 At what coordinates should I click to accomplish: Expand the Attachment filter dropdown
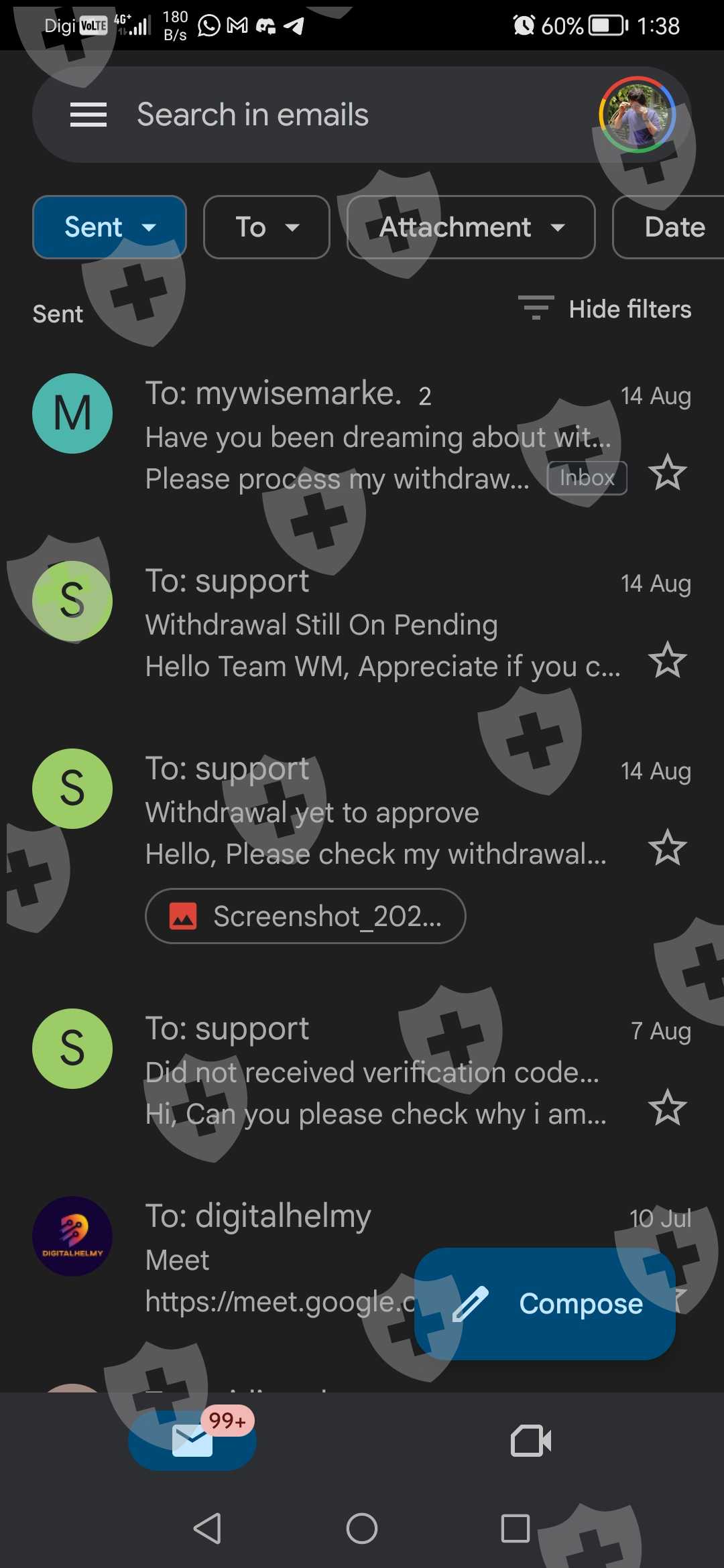[471, 227]
